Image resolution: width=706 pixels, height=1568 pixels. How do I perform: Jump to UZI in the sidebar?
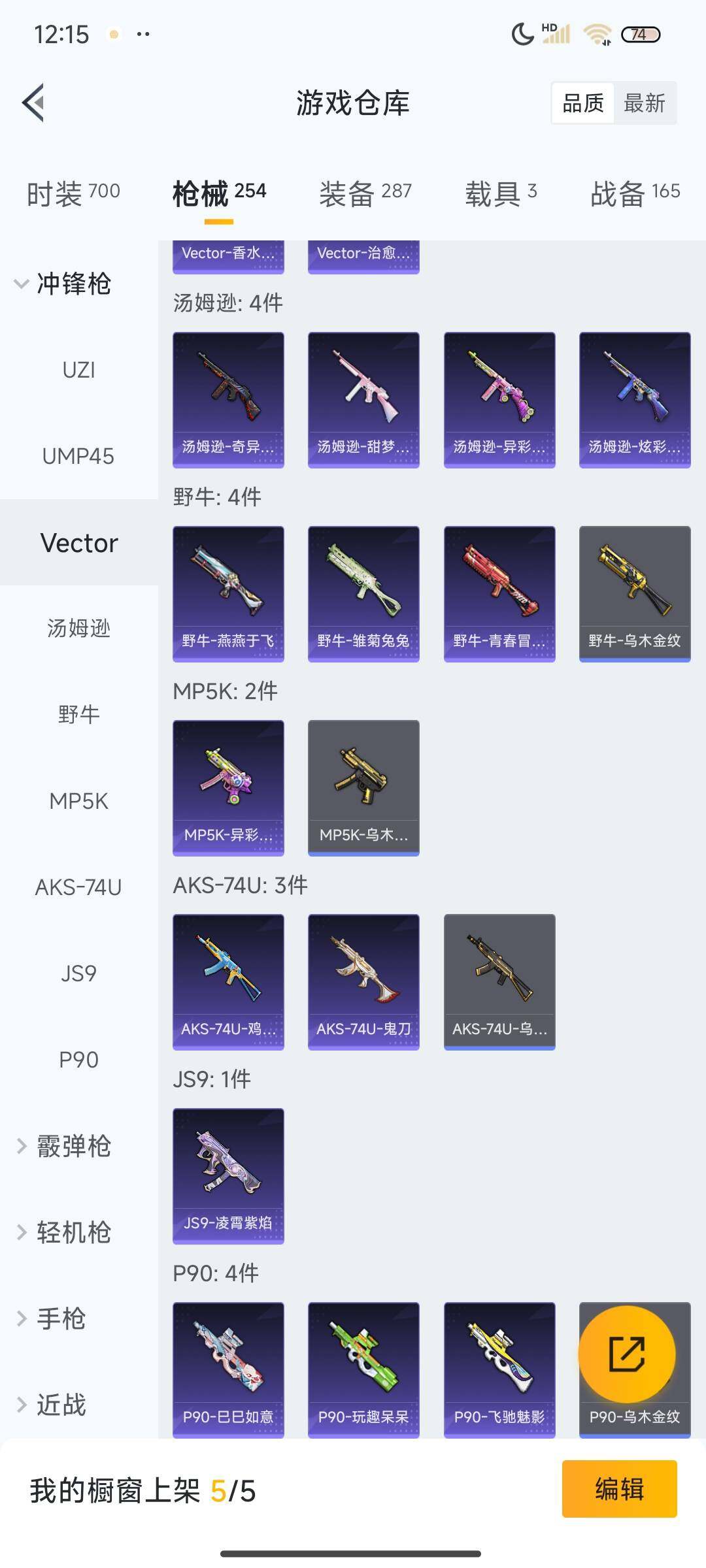click(x=78, y=370)
